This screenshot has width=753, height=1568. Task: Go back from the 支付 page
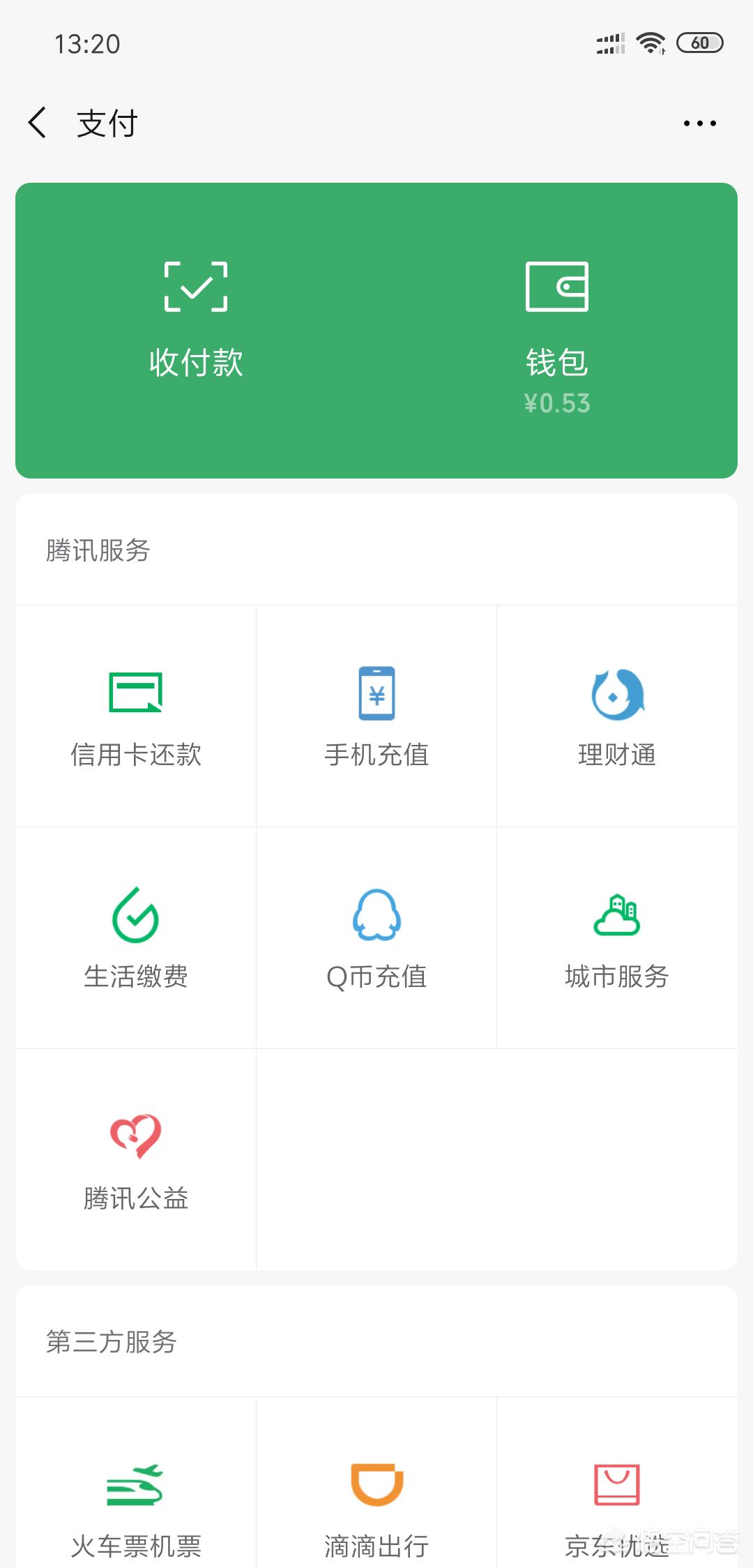(x=38, y=123)
